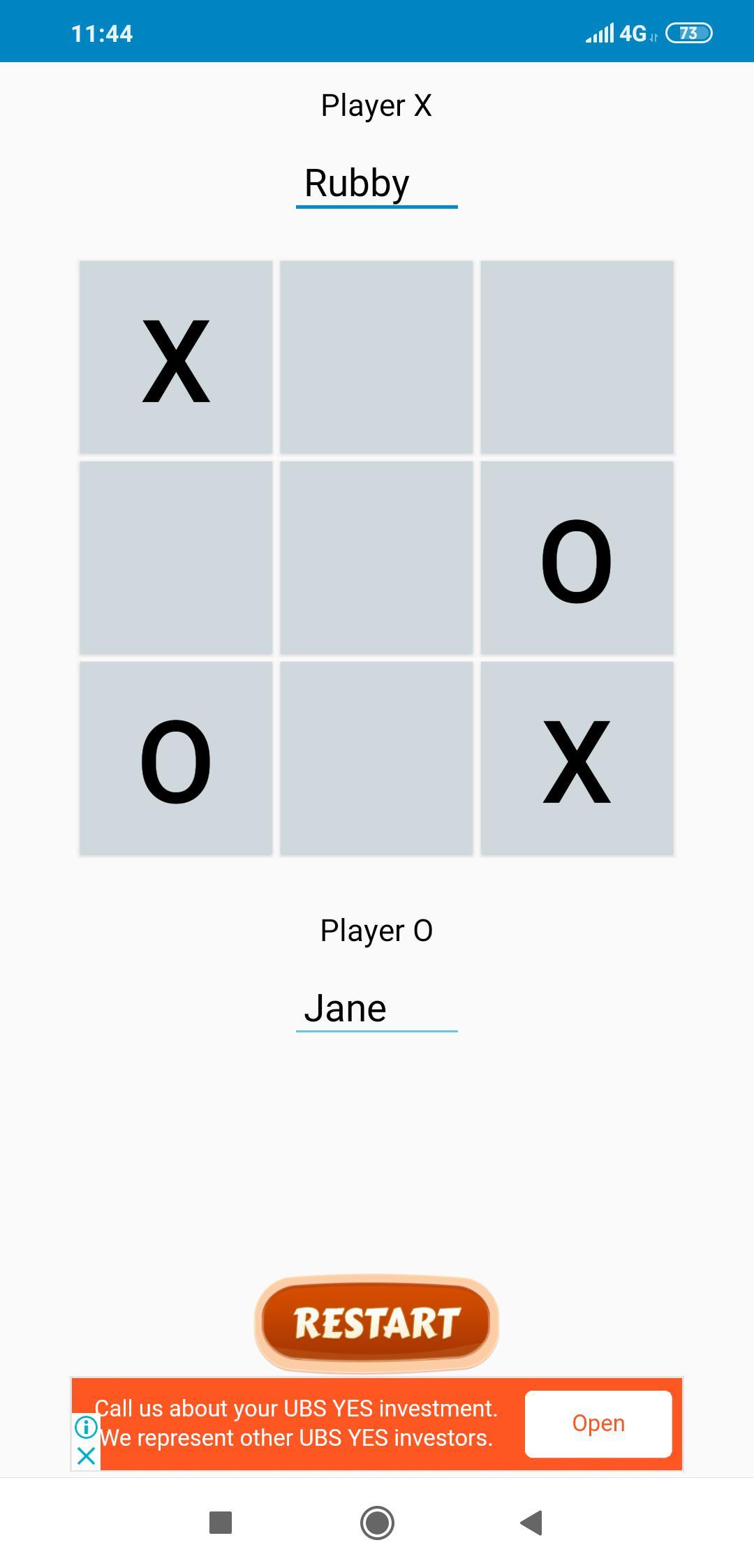Image resolution: width=754 pixels, height=1568 pixels.
Task: Close the ad banner
Action: [86, 1456]
